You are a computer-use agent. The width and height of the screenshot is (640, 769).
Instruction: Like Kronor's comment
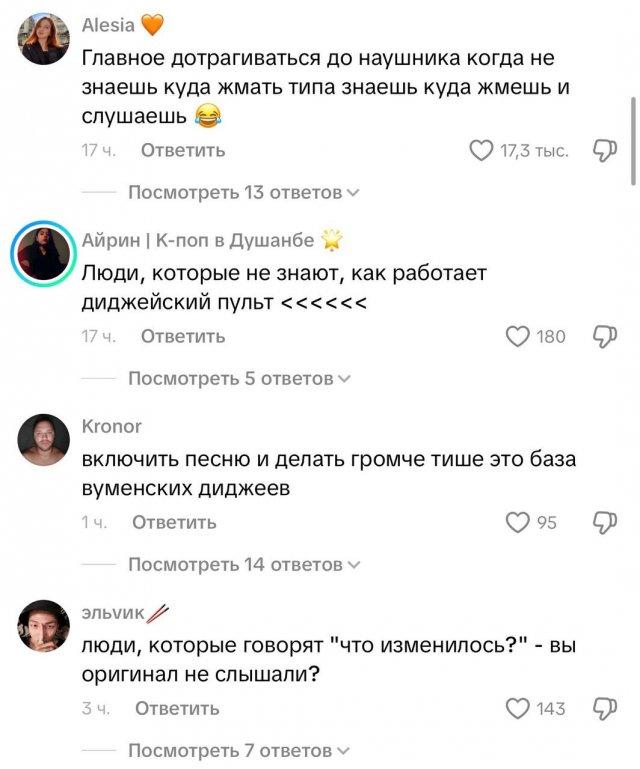pos(518,522)
